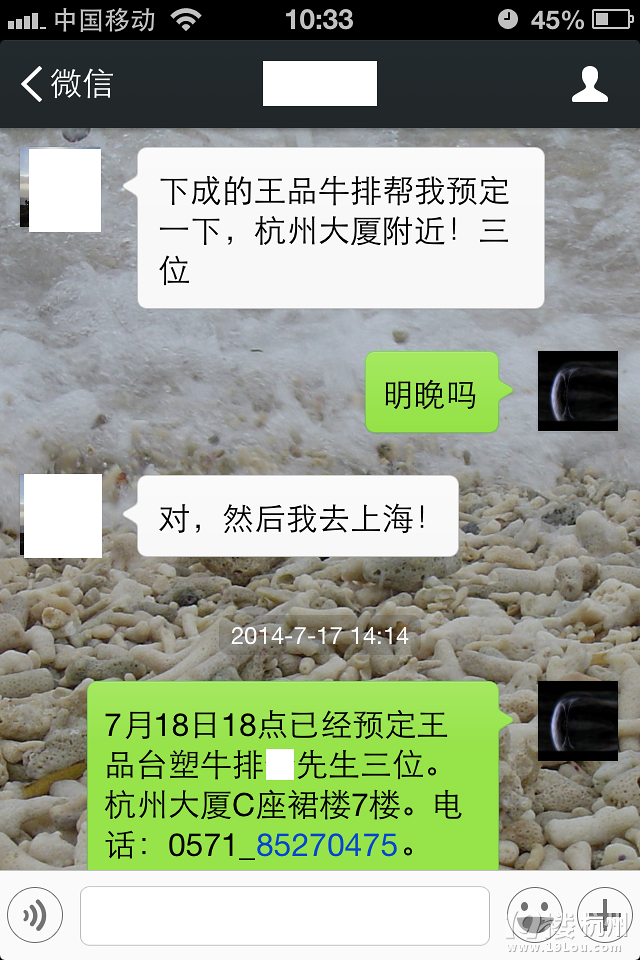
Task: Open contact avatar beside 王品牛排 request message
Action: (x=62, y=190)
